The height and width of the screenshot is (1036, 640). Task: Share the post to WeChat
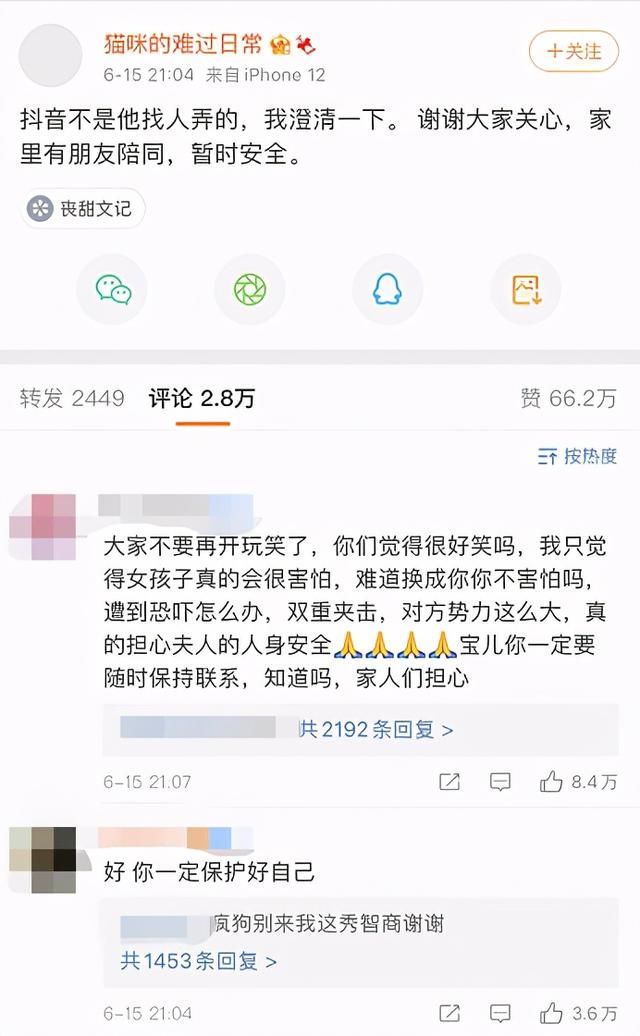[112, 289]
